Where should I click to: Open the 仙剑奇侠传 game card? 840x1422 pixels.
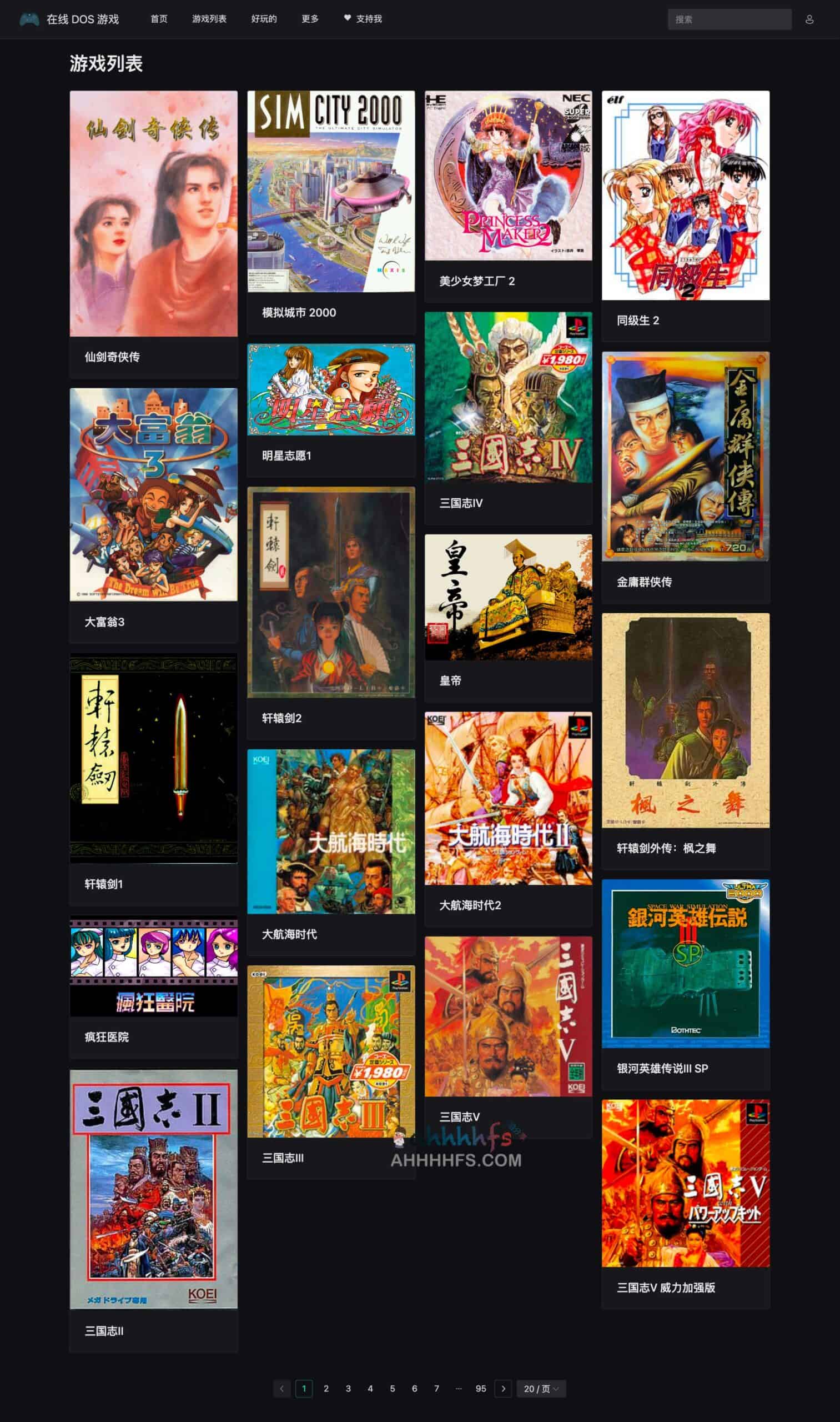pos(153,234)
